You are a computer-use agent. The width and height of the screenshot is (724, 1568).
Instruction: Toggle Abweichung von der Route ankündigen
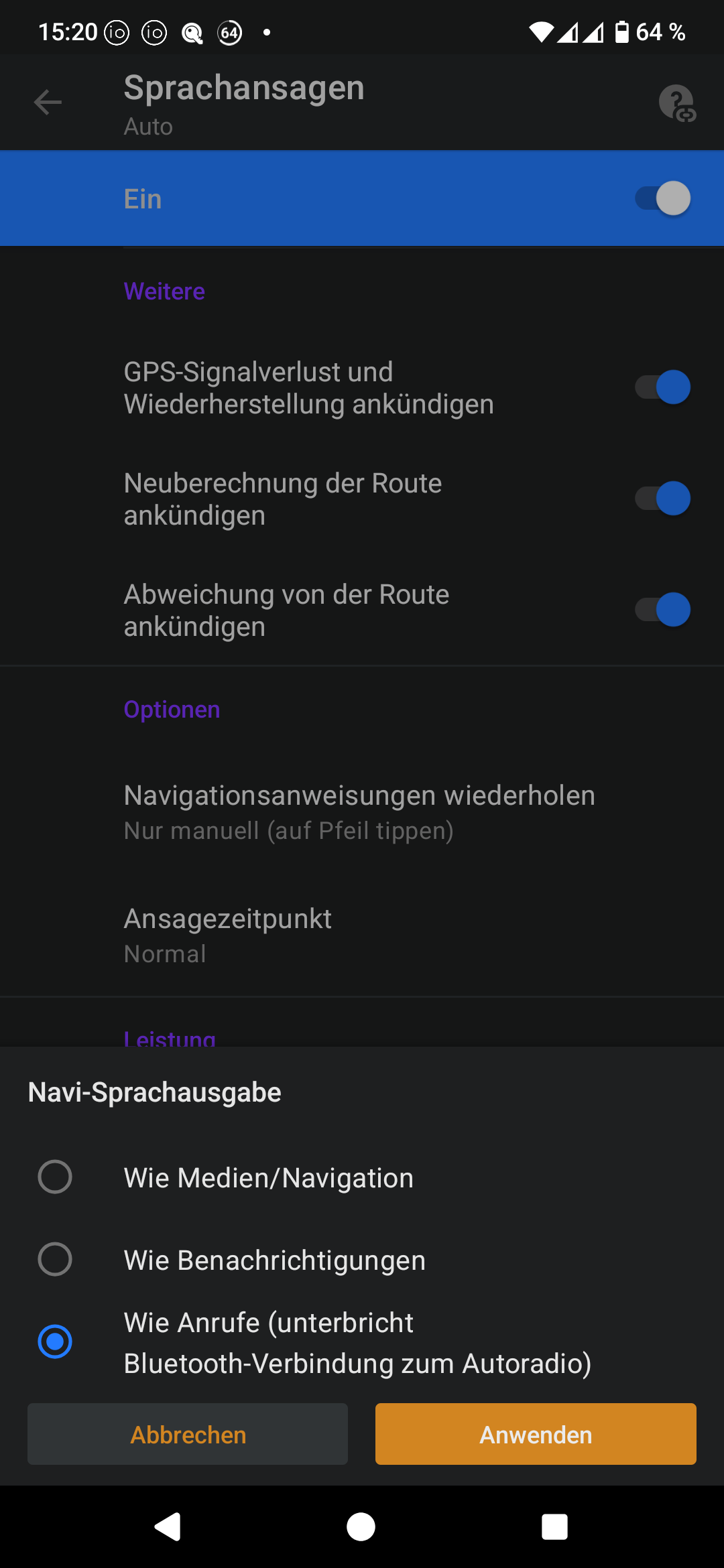pos(663,610)
